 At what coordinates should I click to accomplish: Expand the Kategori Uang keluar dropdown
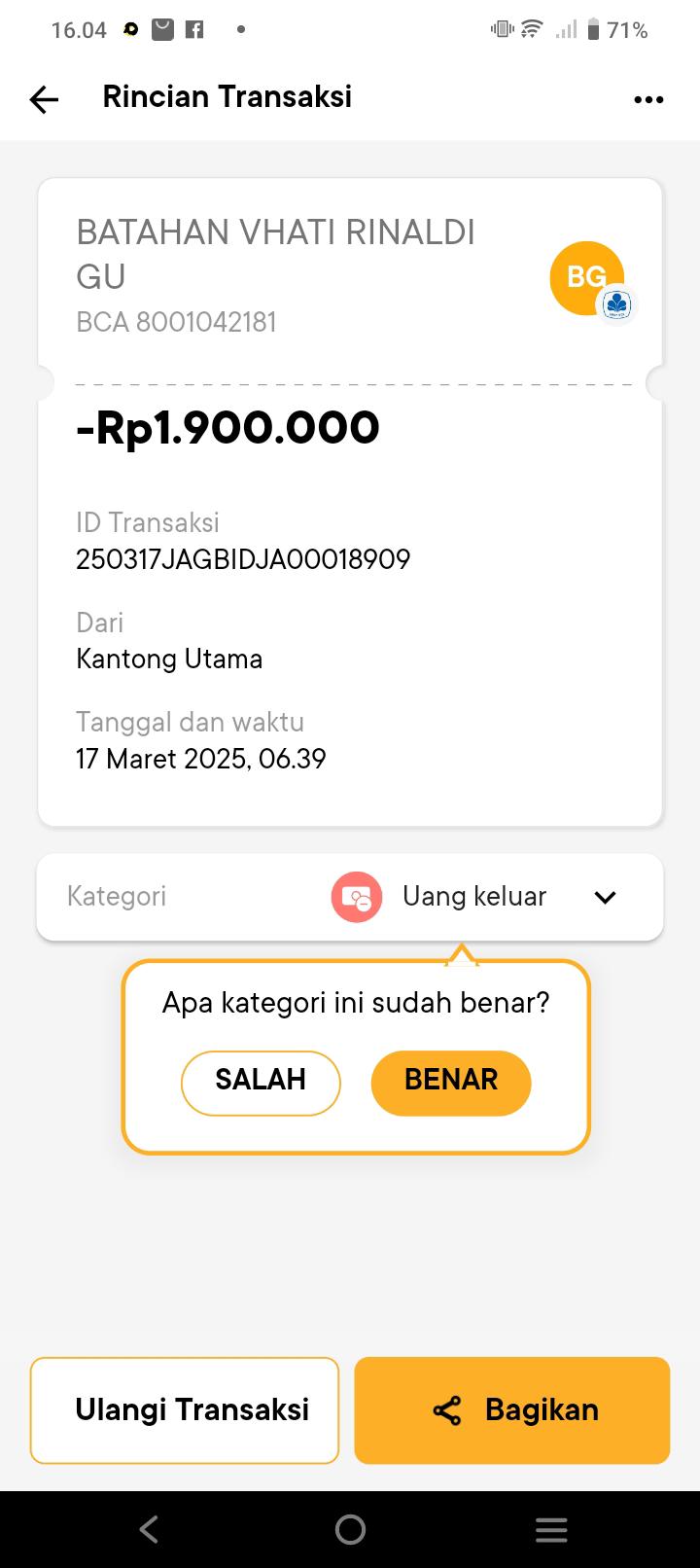pos(605,897)
